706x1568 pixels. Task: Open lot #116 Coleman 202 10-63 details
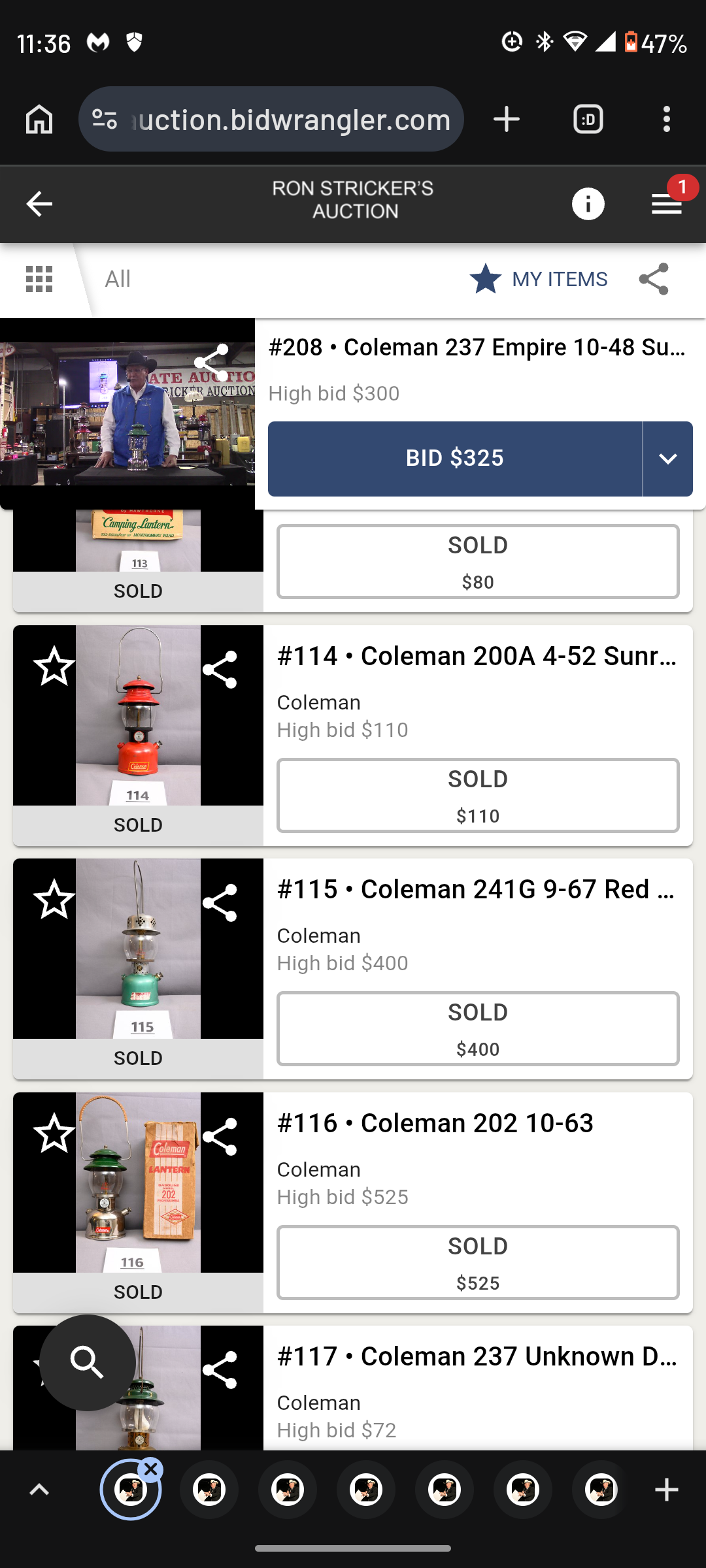[x=435, y=1123]
